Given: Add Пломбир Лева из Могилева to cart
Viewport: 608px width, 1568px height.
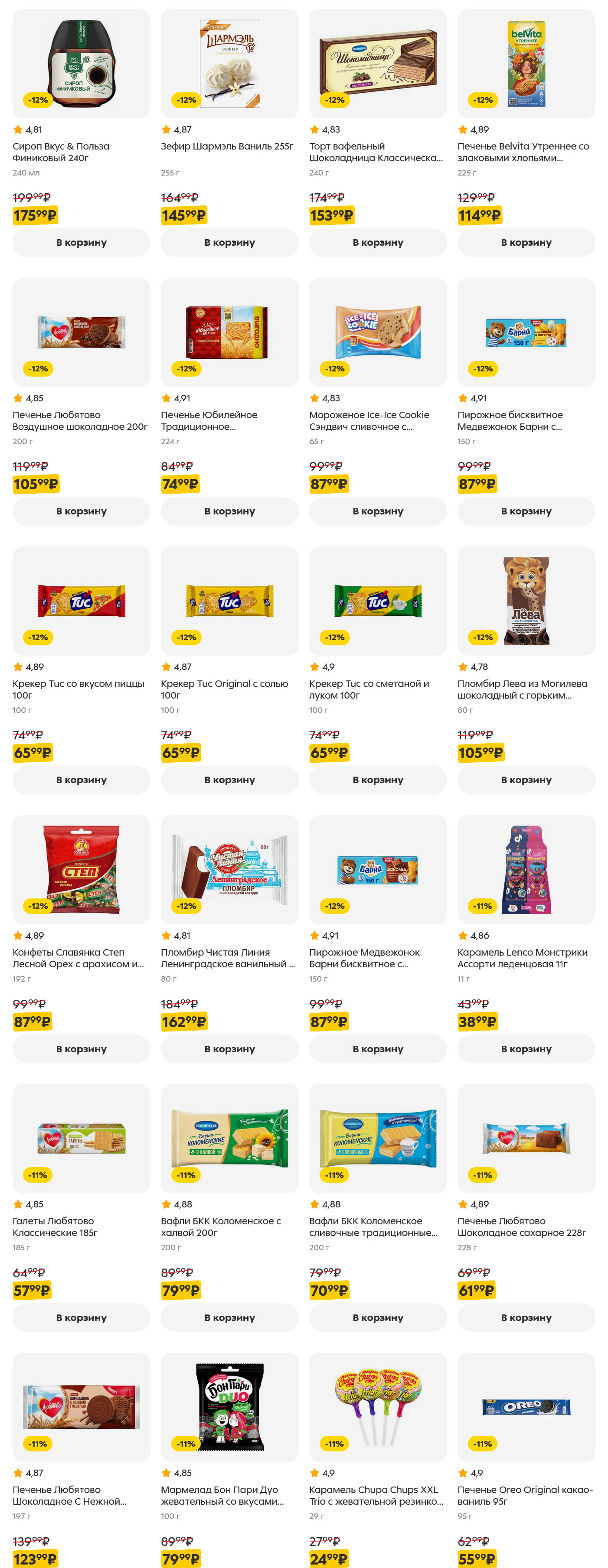Looking at the screenshot, I should click(526, 779).
